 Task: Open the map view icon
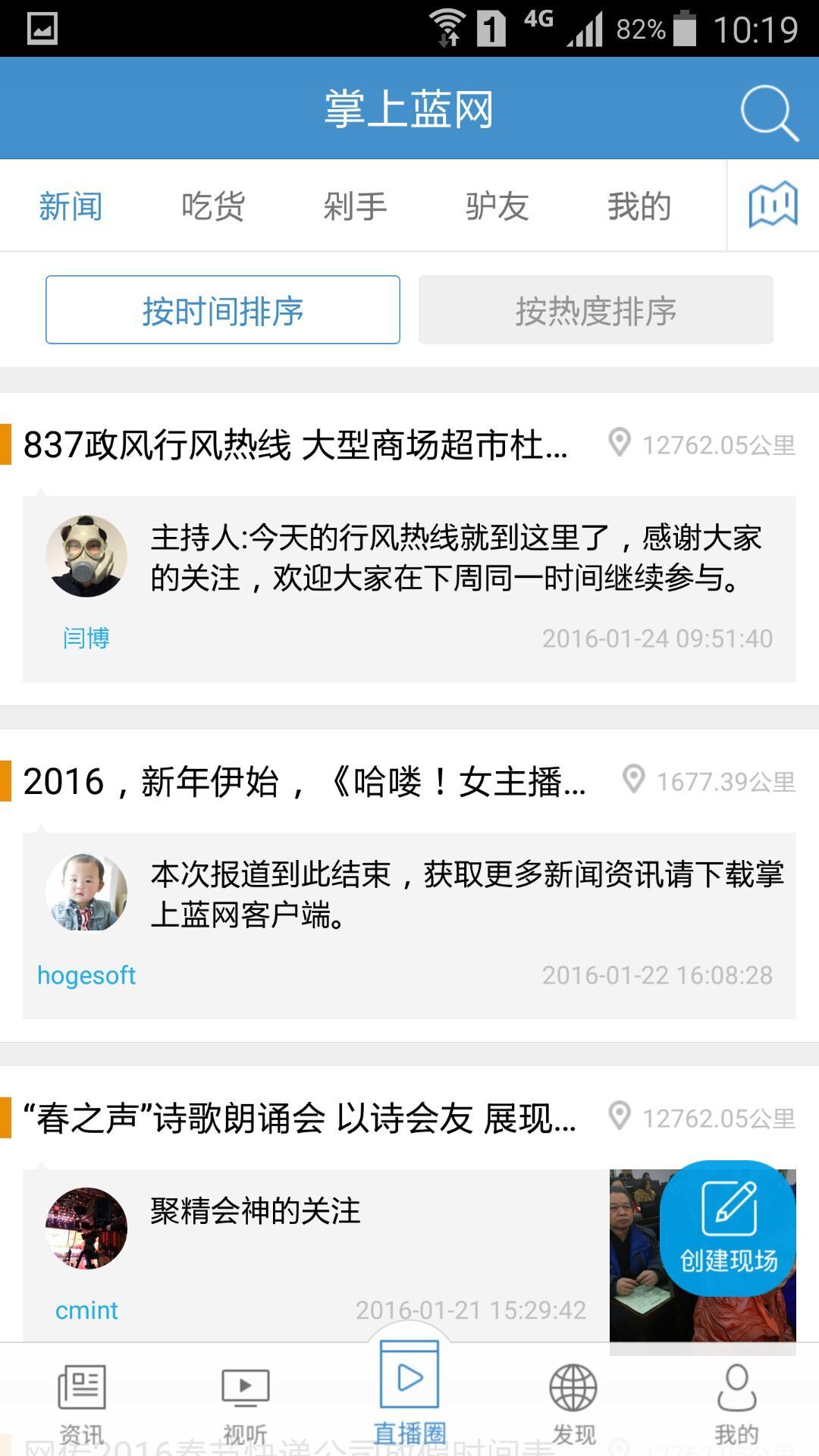773,205
